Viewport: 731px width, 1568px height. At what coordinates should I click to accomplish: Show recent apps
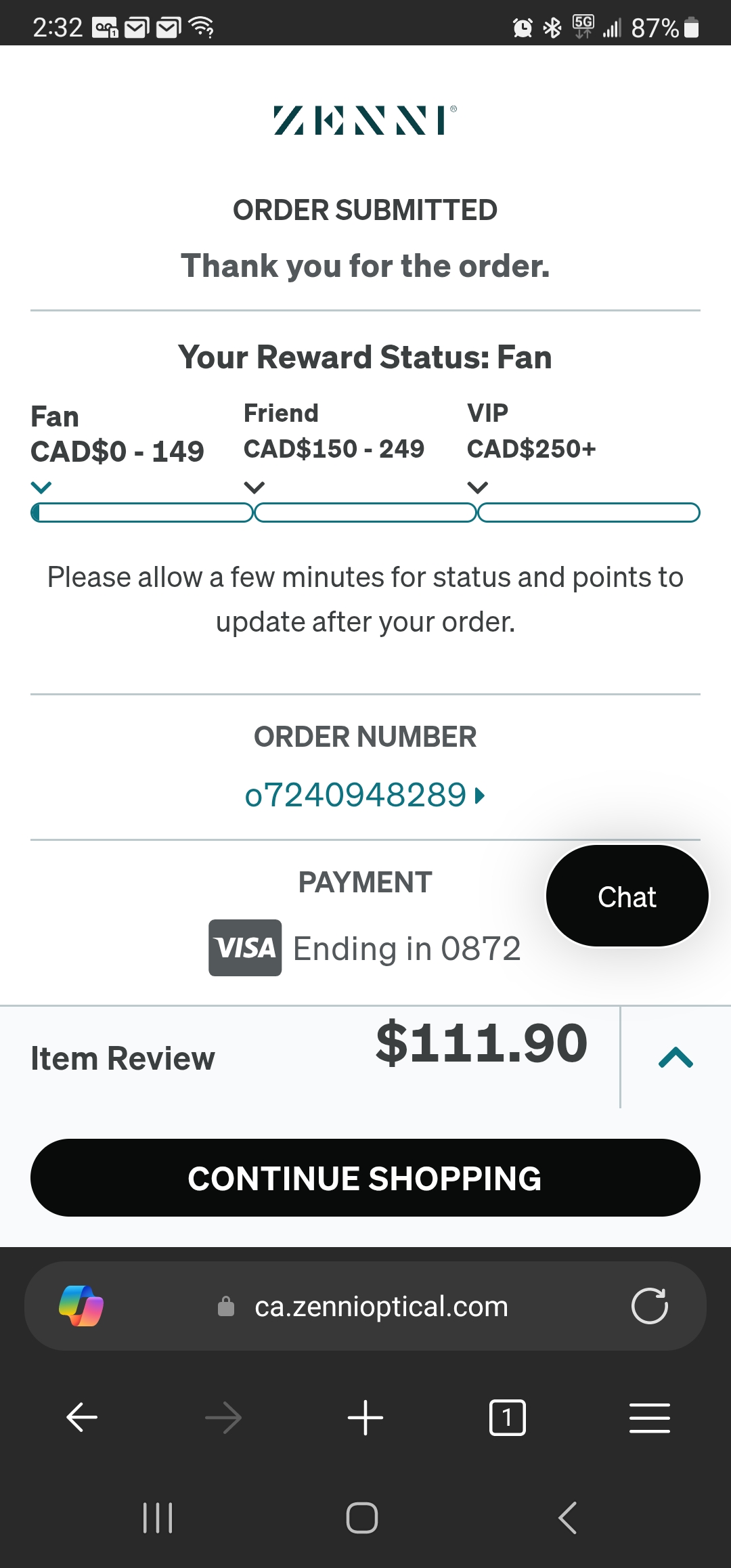pyautogui.click(x=158, y=1517)
